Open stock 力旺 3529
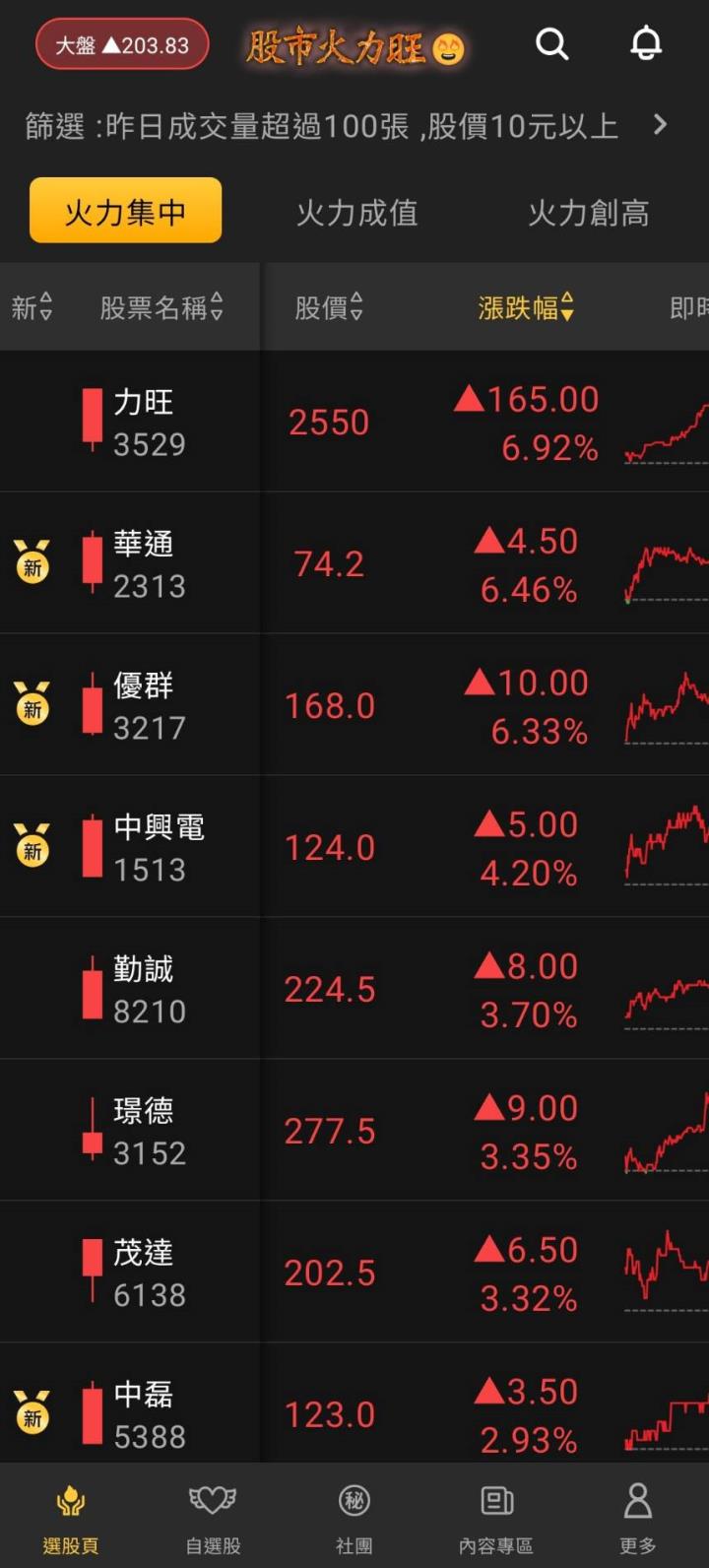709x1568 pixels. (x=148, y=423)
